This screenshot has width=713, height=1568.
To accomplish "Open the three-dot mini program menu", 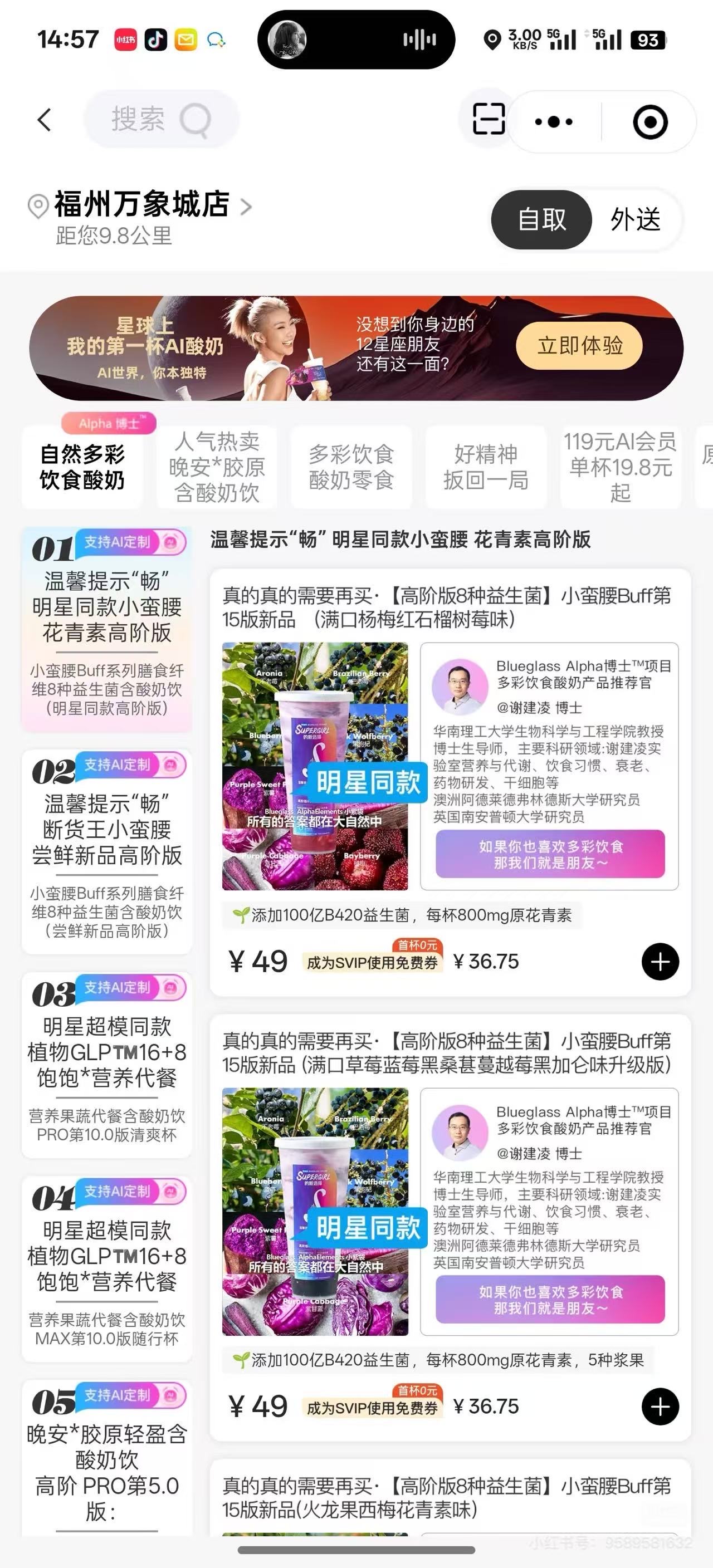I will click(x=554, y=122).
